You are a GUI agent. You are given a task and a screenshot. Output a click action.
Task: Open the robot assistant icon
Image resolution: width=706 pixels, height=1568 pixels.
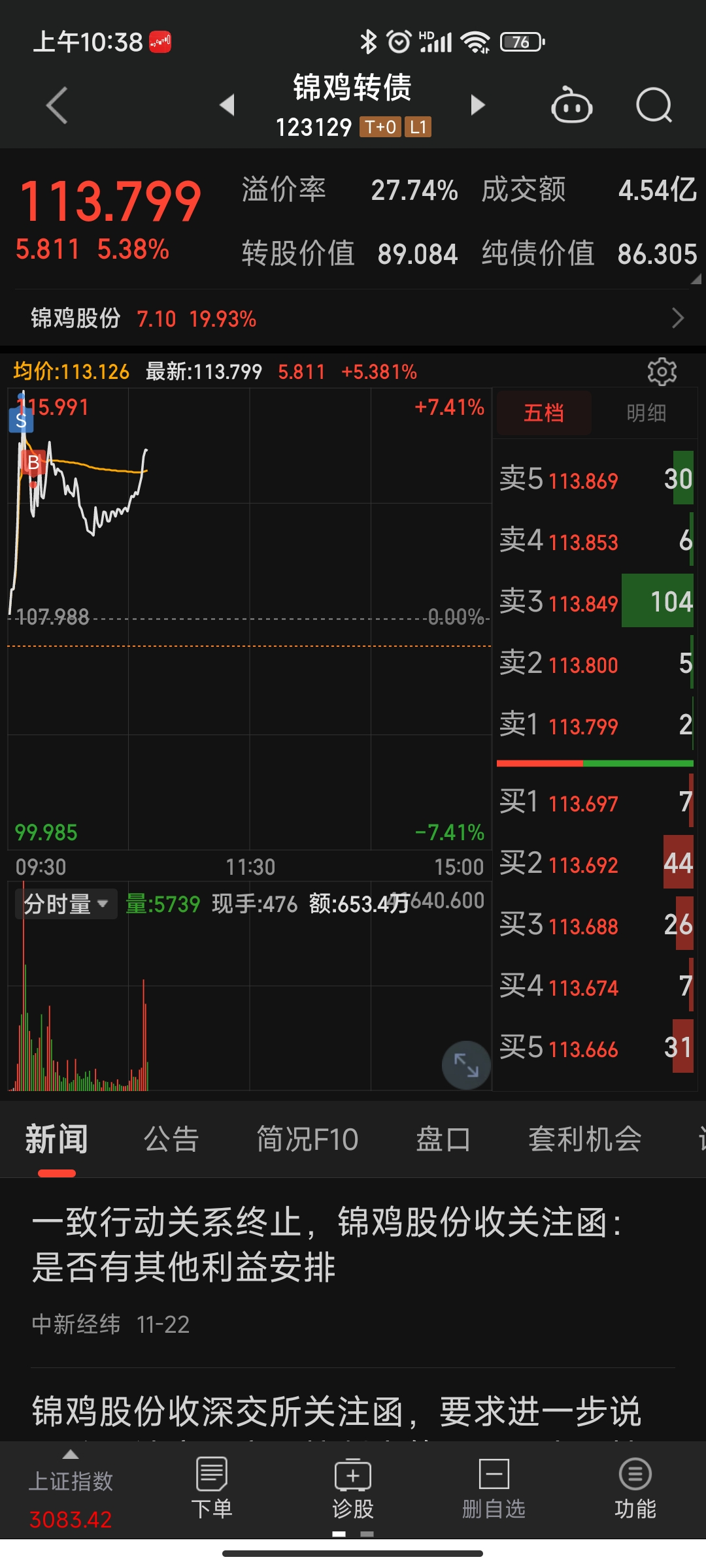pyautogui.click(x=571, y=105)
